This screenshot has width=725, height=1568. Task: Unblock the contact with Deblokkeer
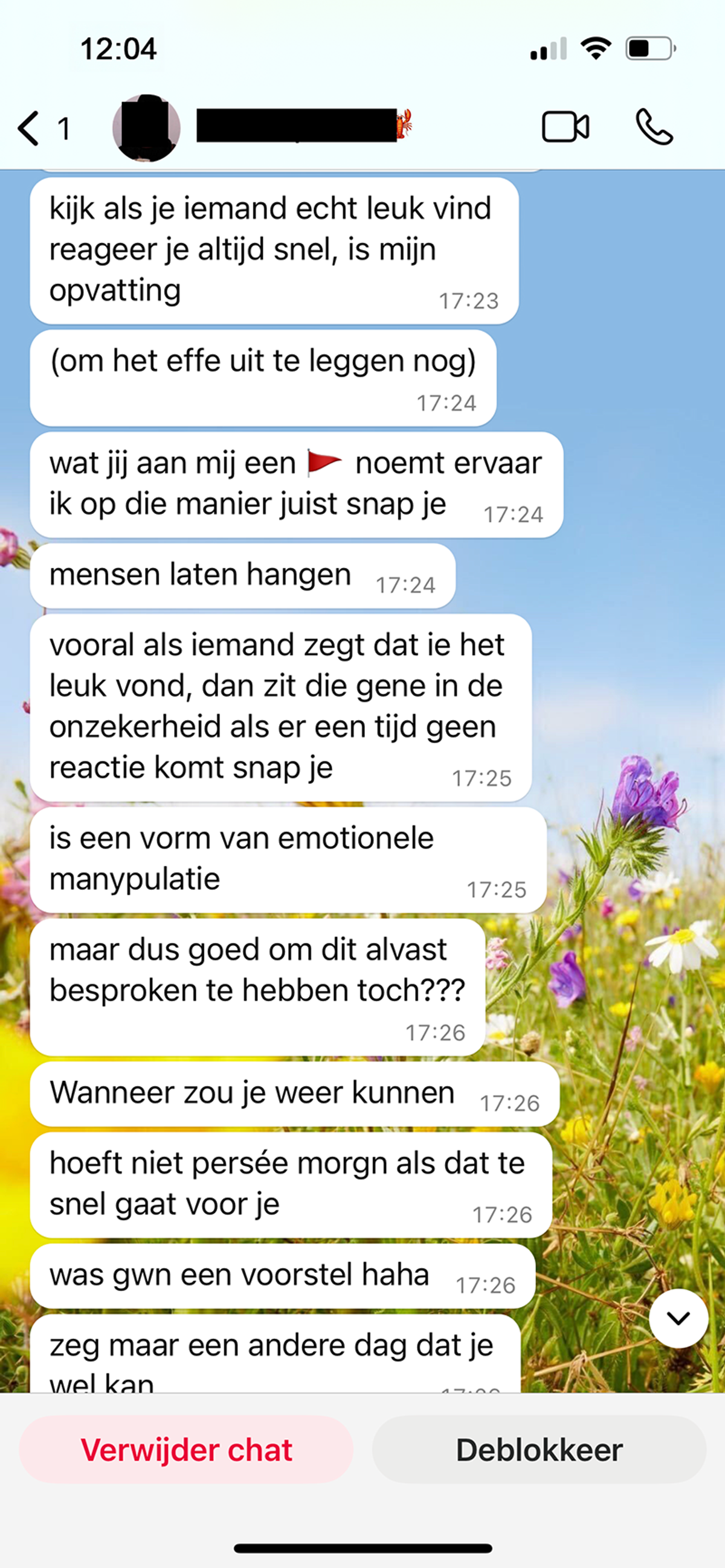point(538,1450)
